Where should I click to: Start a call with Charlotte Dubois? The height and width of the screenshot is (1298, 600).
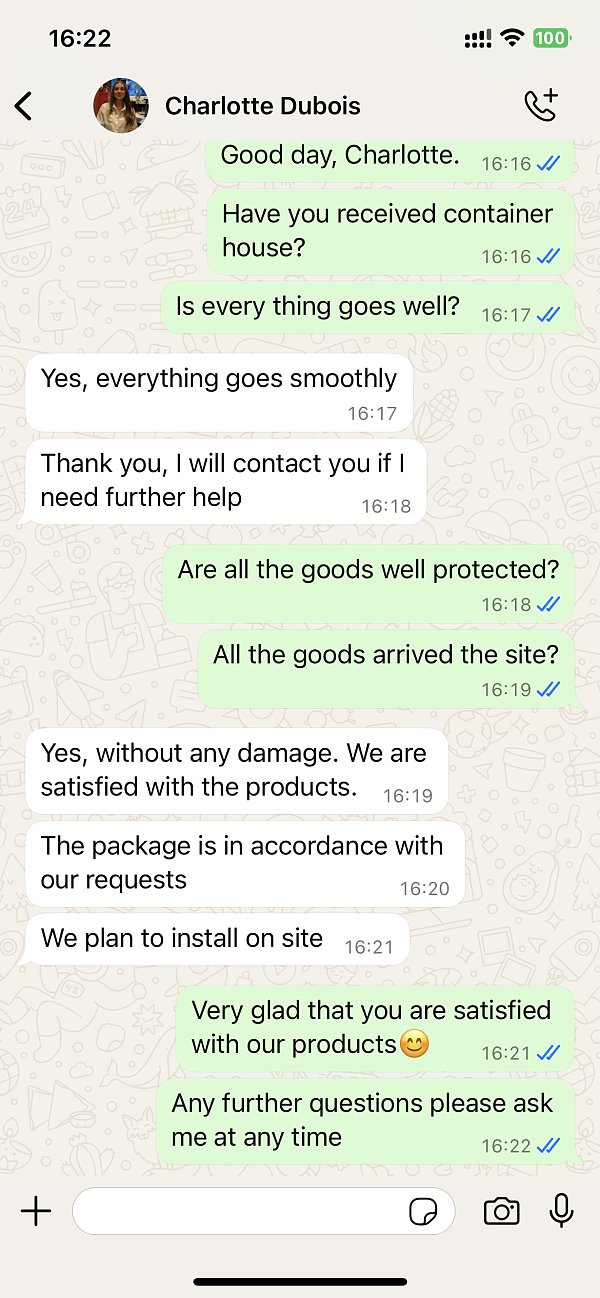(x=541, y=105)
